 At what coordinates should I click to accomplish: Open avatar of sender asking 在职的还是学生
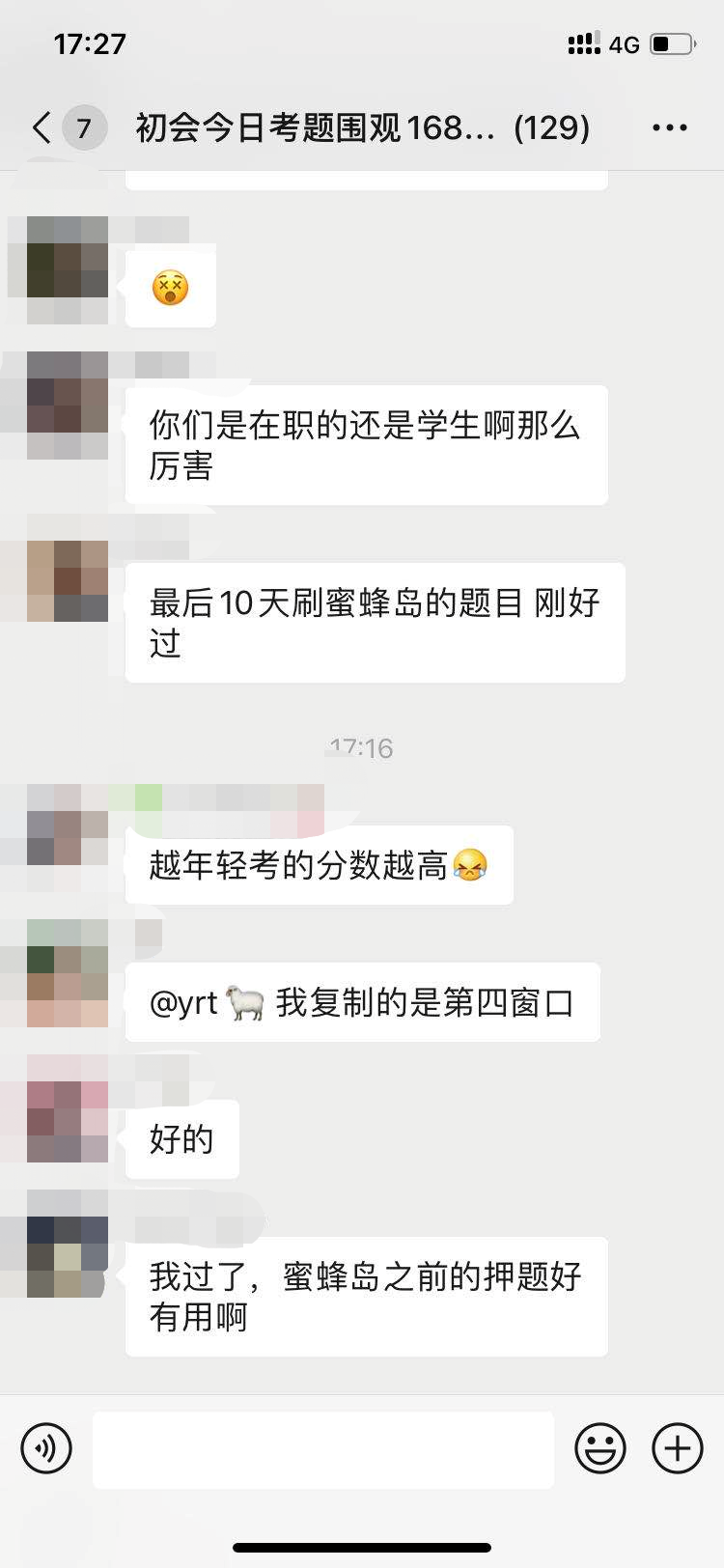pos(68,406)
